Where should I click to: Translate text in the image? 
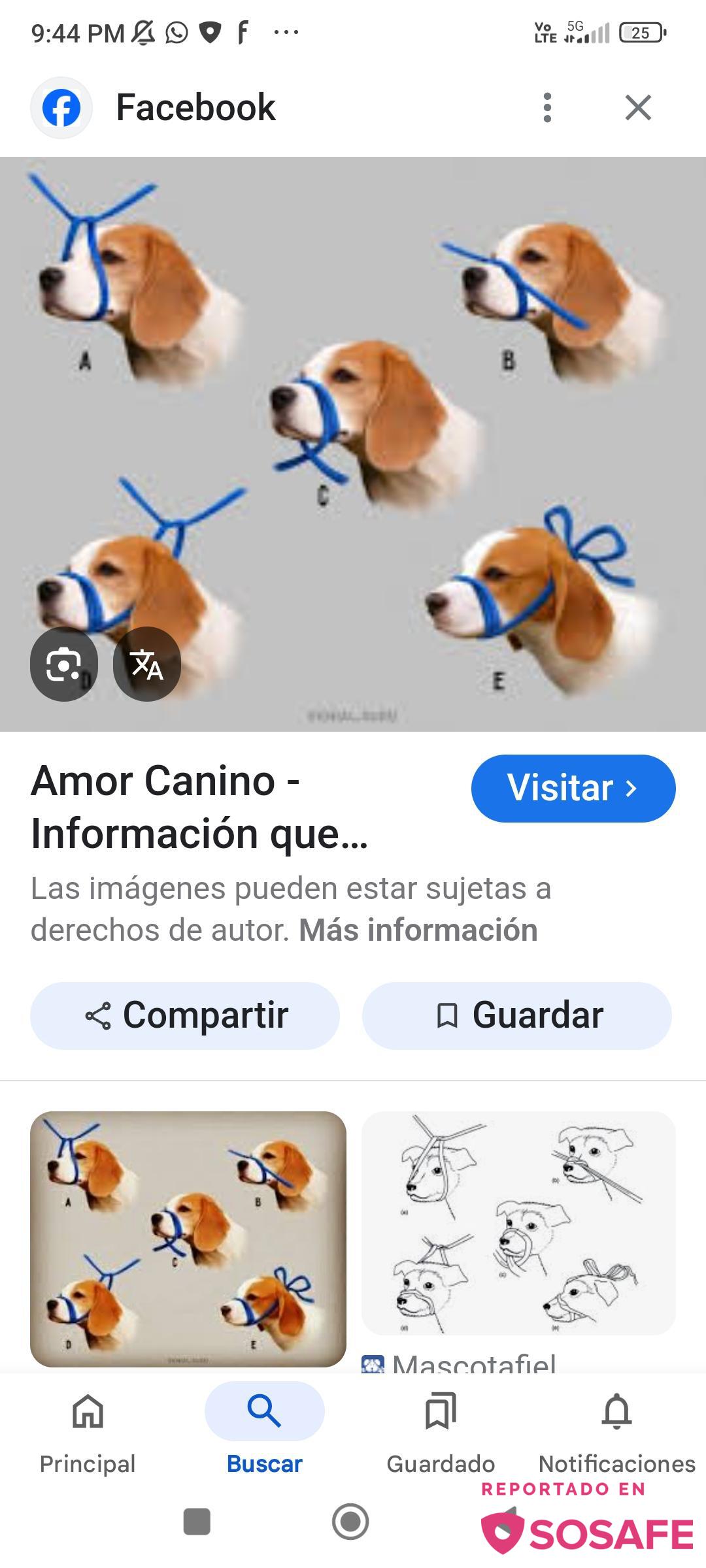[x=147, y=664]
